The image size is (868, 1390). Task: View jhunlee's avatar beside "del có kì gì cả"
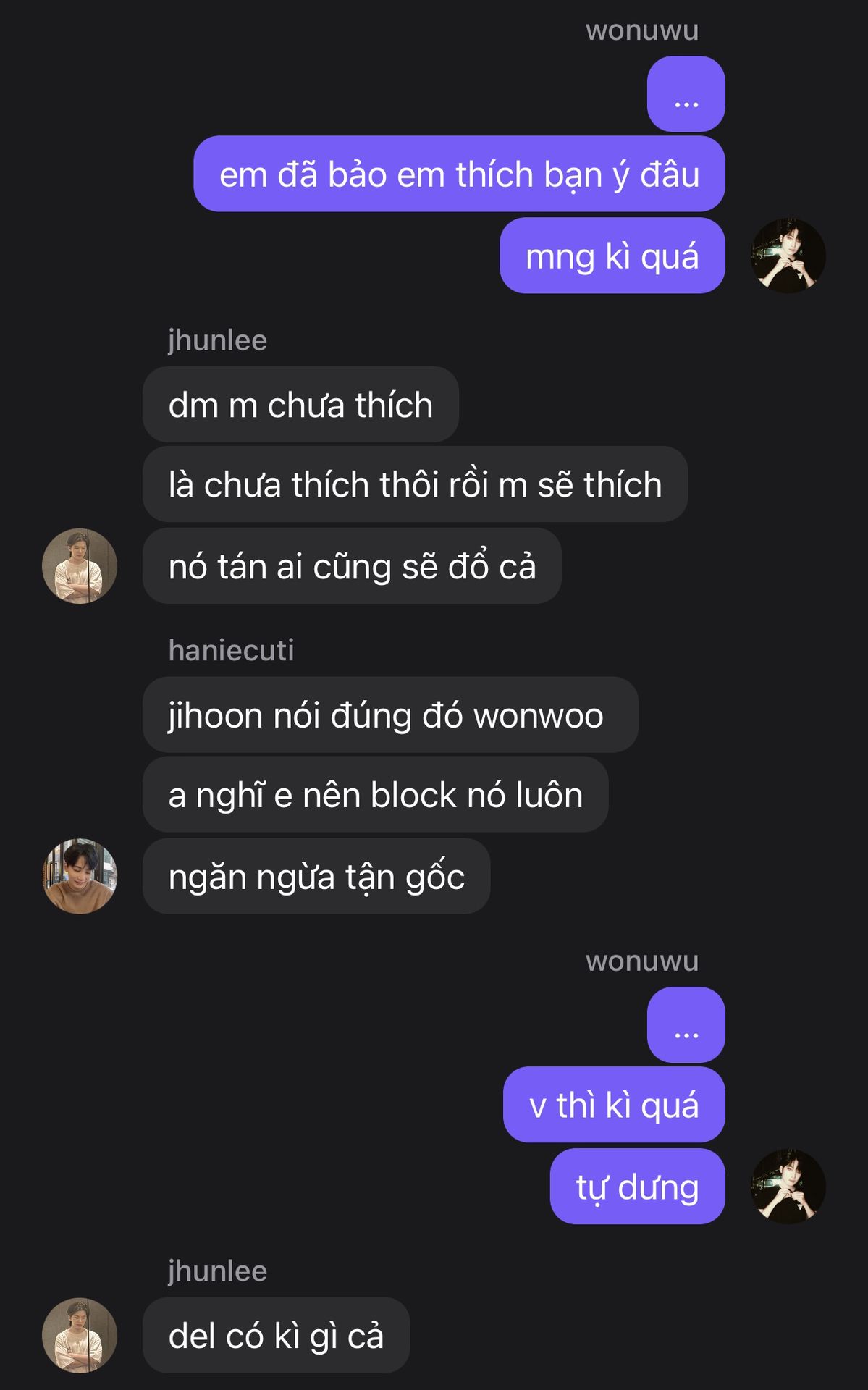click(x=80, y=1335)
